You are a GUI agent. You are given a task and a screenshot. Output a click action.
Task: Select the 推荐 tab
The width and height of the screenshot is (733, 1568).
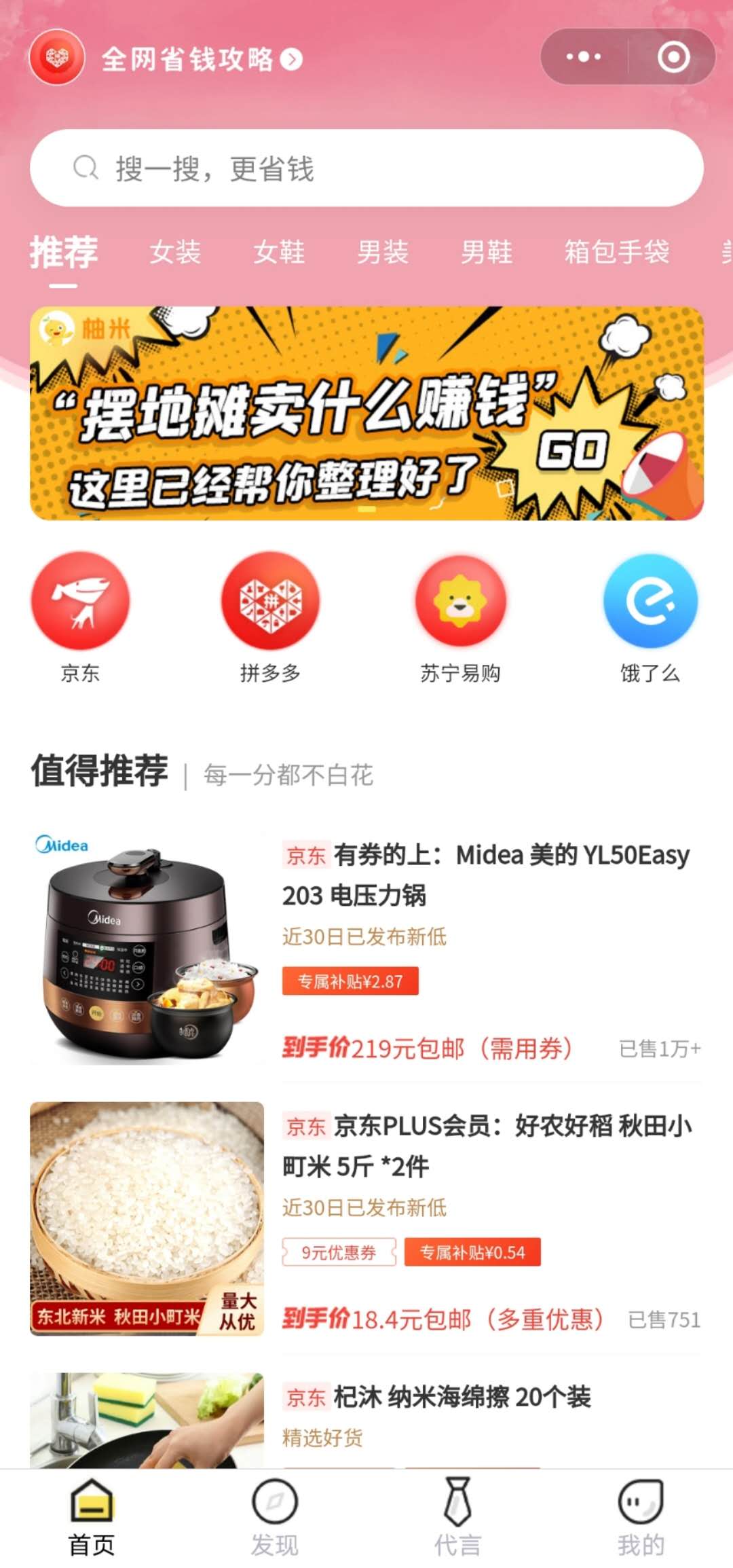click(x=63, y=253)
